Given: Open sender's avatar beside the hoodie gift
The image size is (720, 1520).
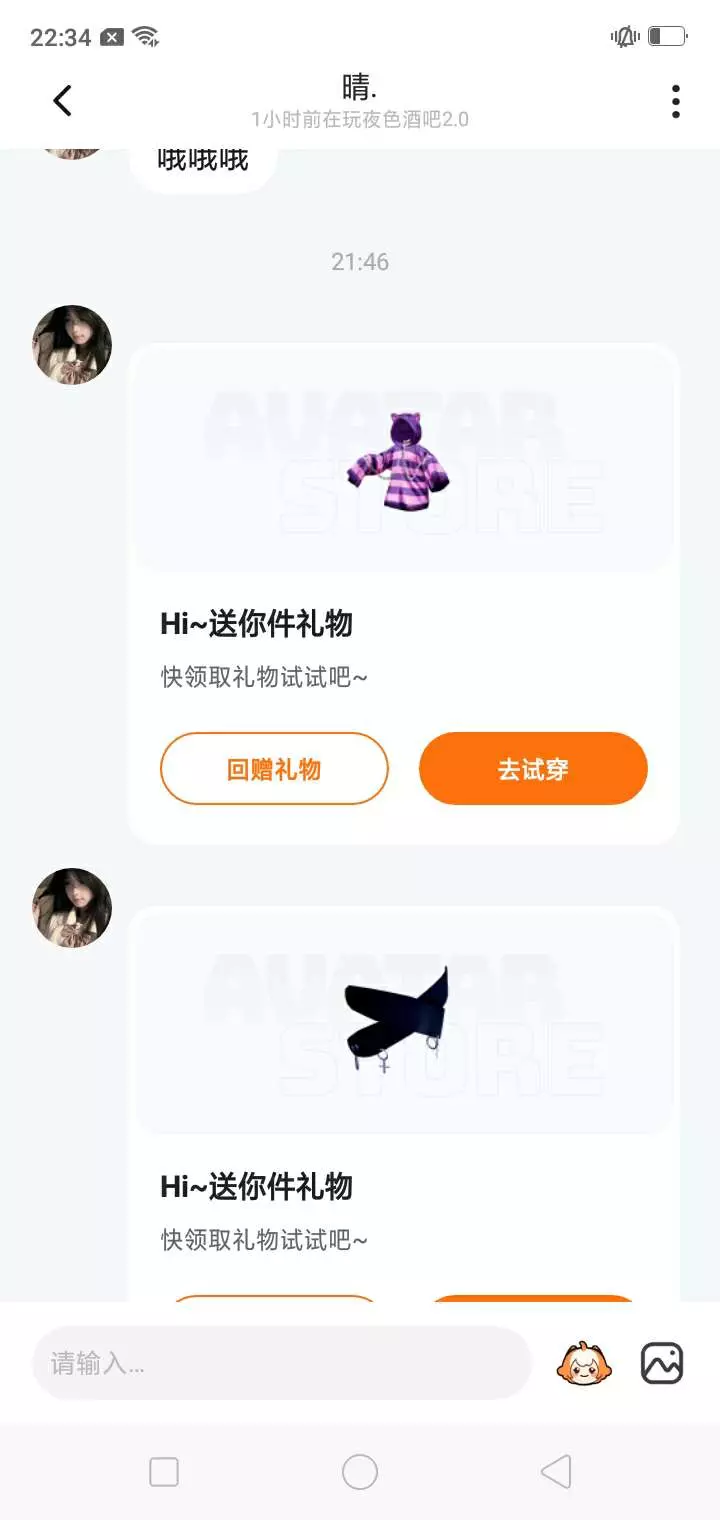Looking at the screenshot, I should coord(72,345).
